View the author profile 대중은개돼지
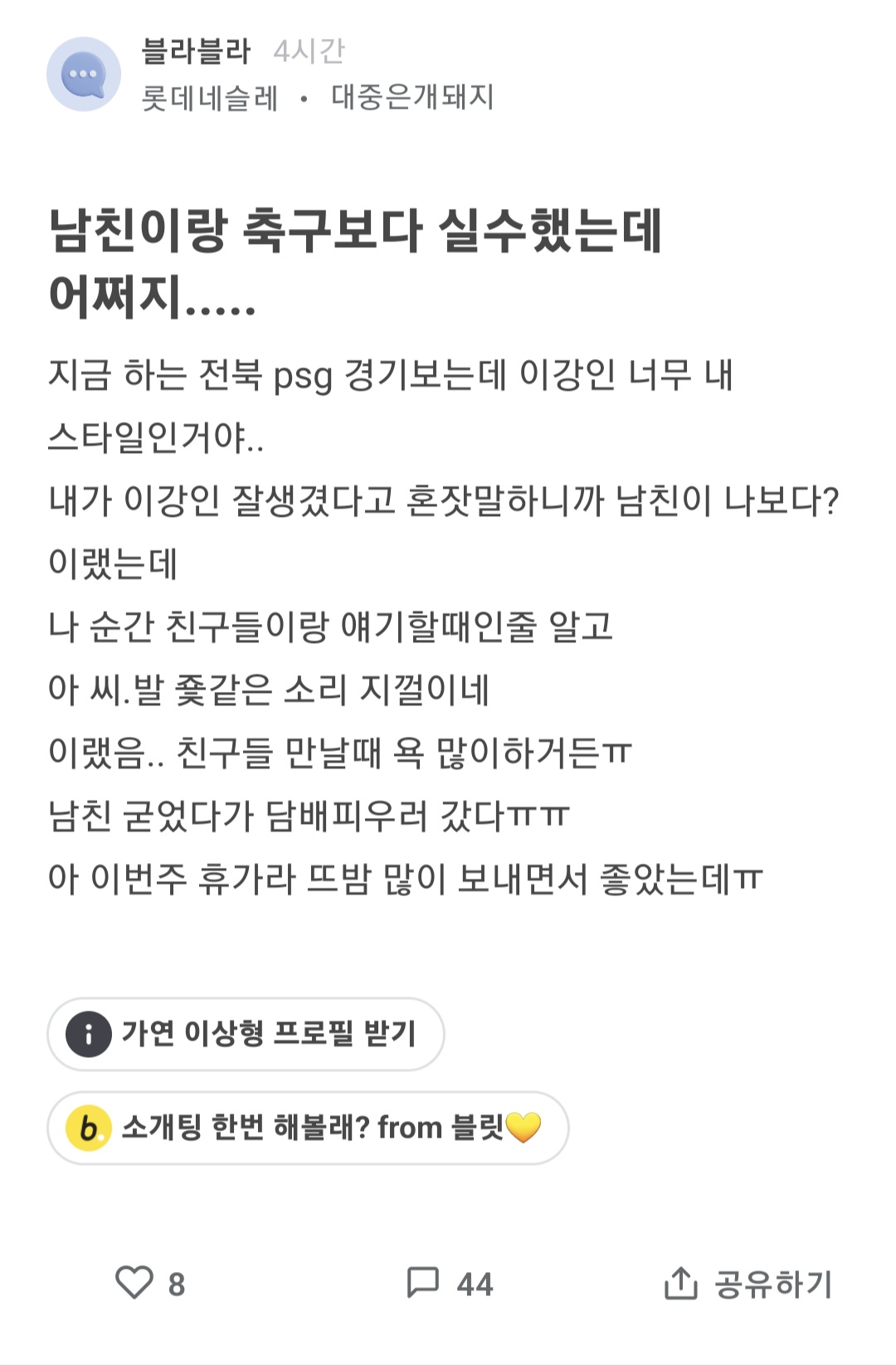Screen dimensions: 896x1365 coord(412,97)
